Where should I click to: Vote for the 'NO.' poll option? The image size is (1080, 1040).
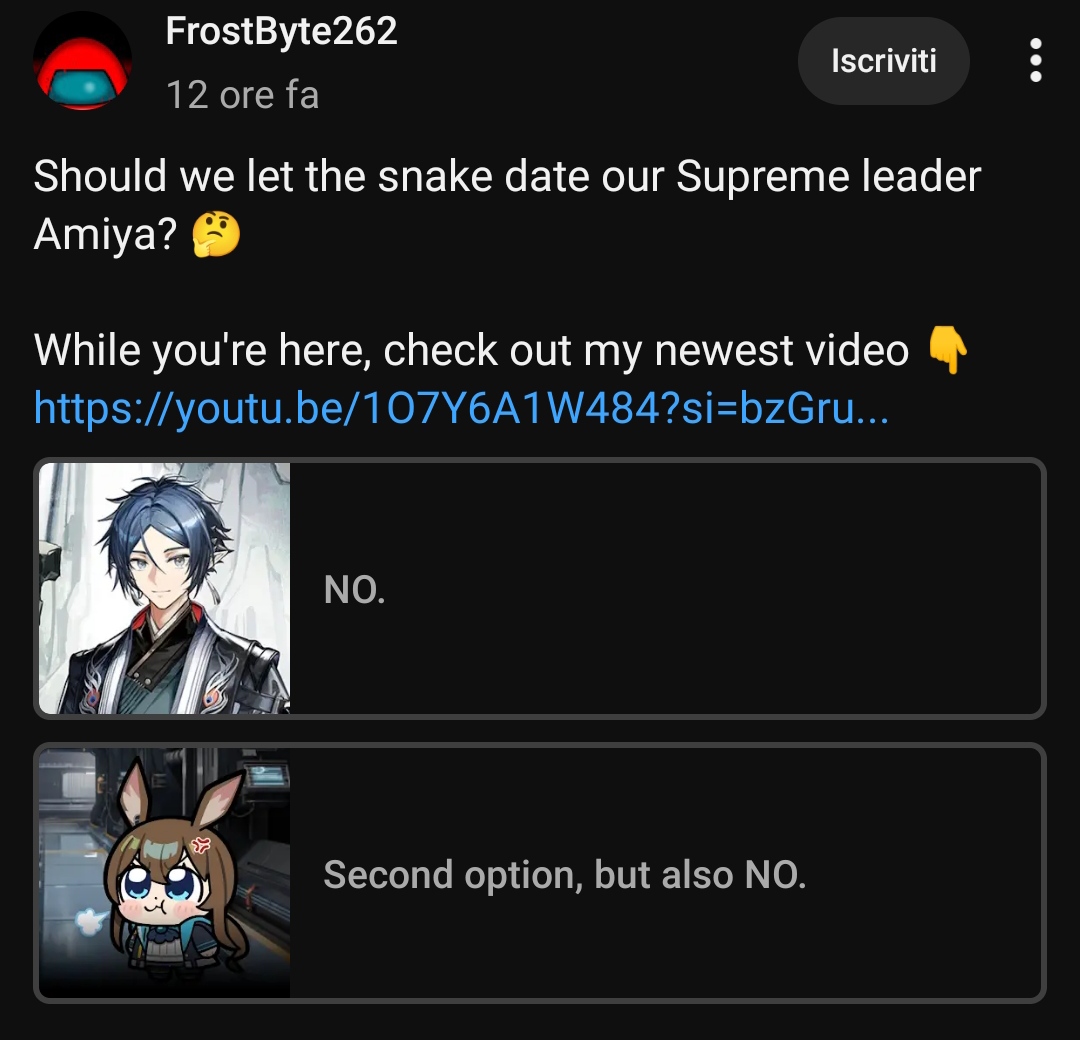(540, 588)
